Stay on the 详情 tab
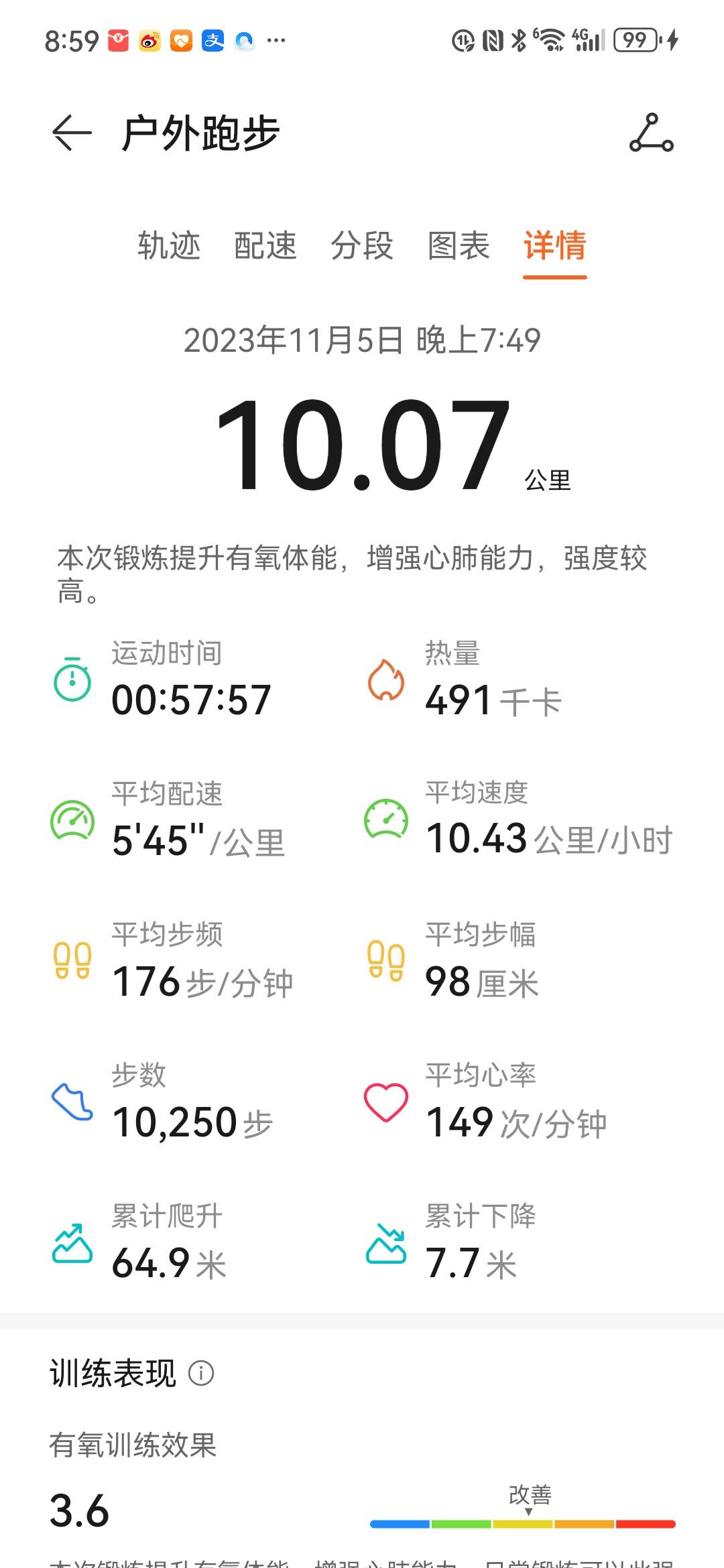The image size is (724, 1568). point(554,247)
